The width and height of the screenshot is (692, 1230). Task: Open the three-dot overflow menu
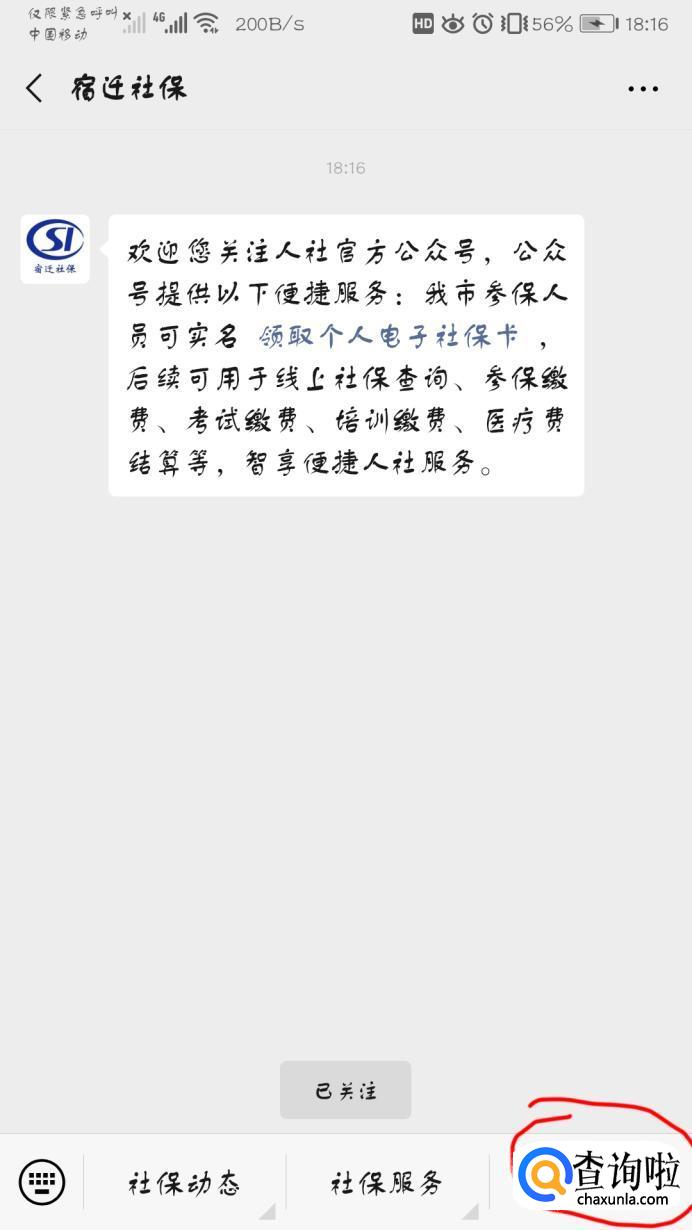[x=643, y=89]
